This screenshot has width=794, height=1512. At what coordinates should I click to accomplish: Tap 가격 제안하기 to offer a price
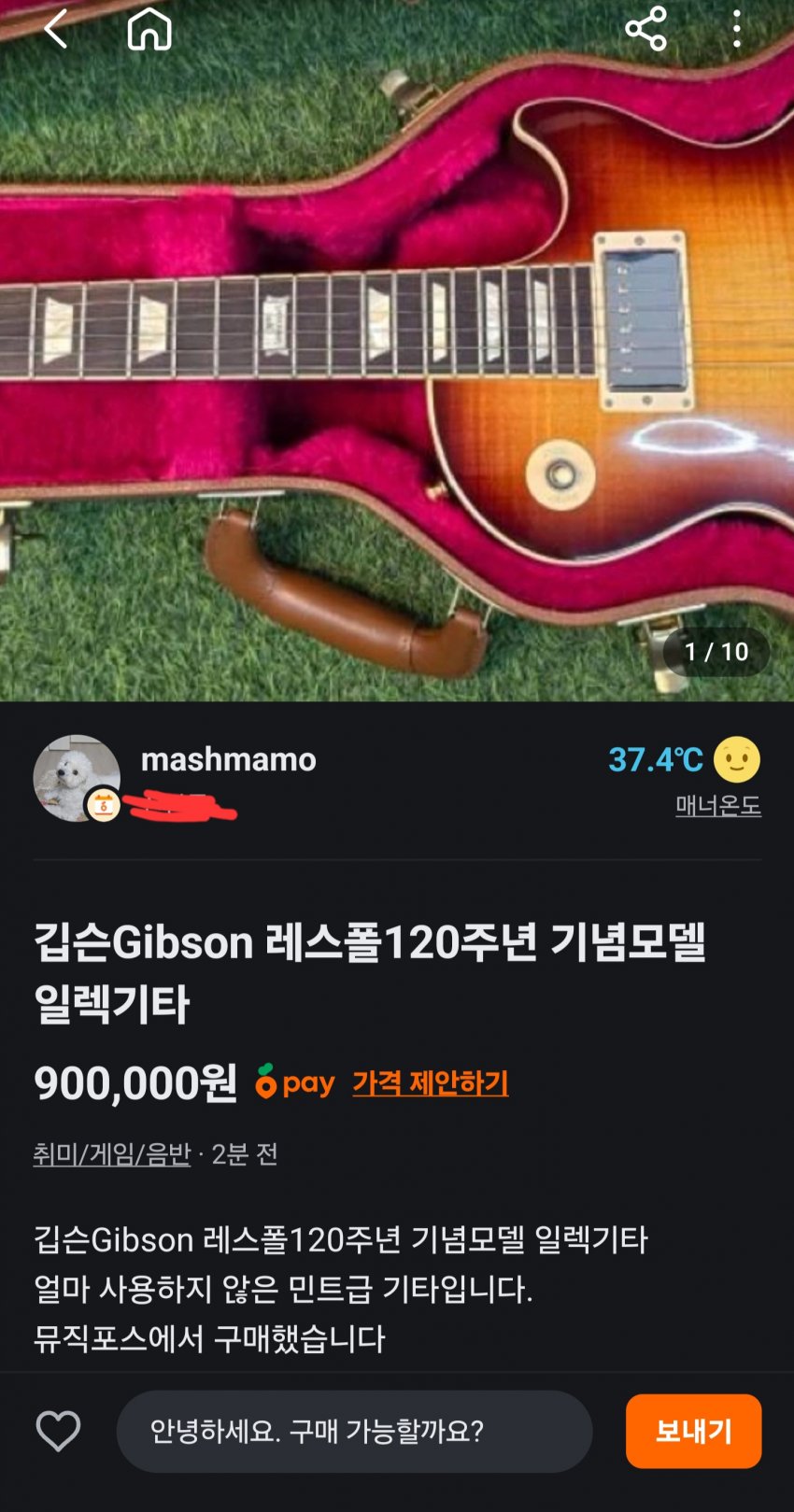point(430,1083)
